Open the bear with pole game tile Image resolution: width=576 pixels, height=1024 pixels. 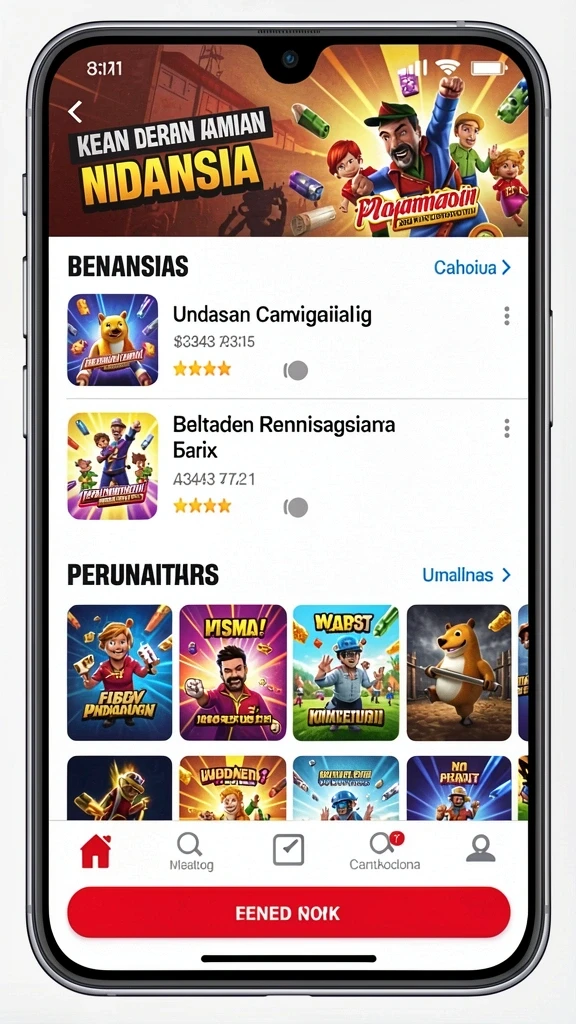tap(458, 672)
